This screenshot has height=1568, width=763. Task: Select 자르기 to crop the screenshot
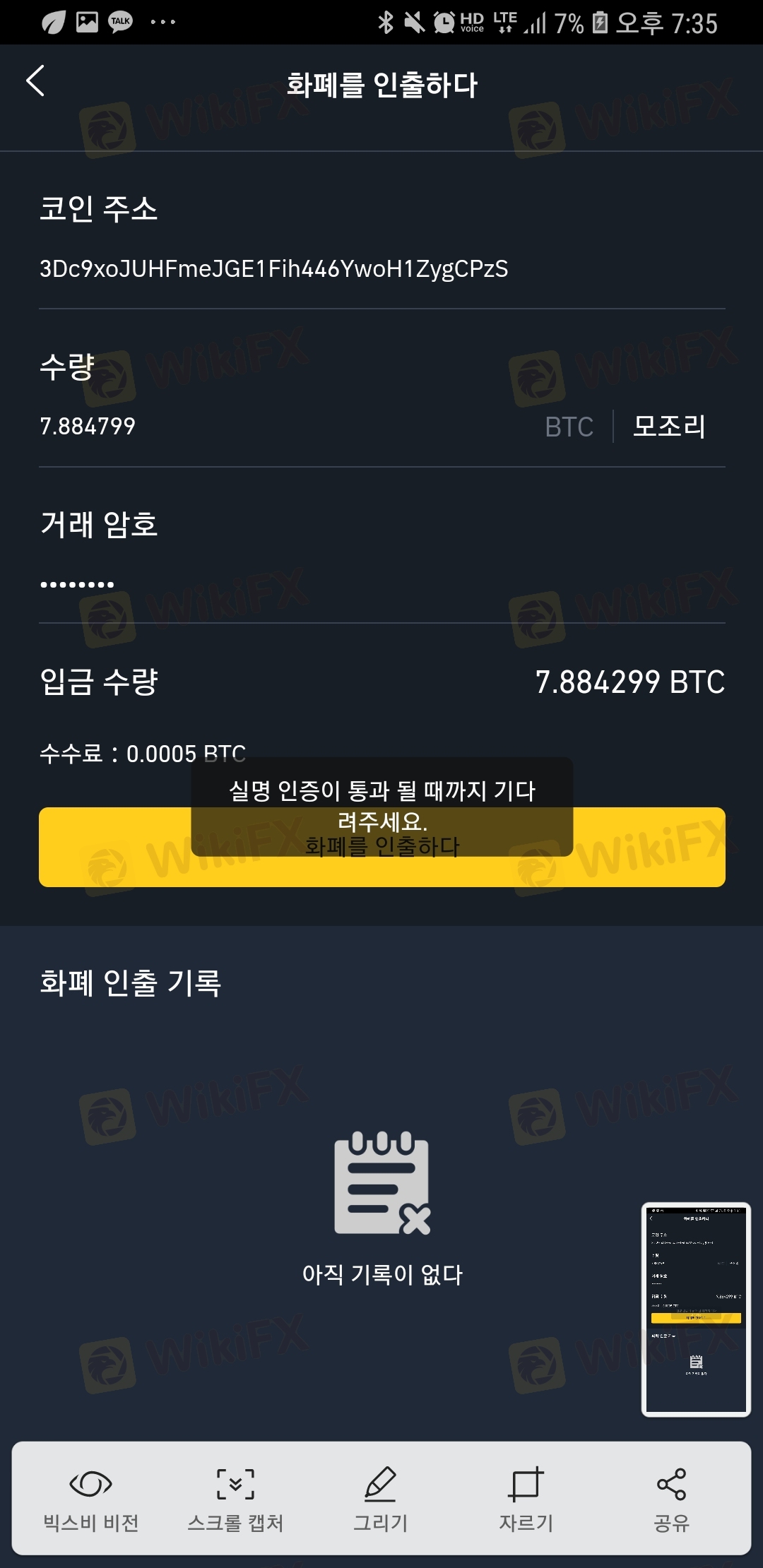pos(526,1499)
